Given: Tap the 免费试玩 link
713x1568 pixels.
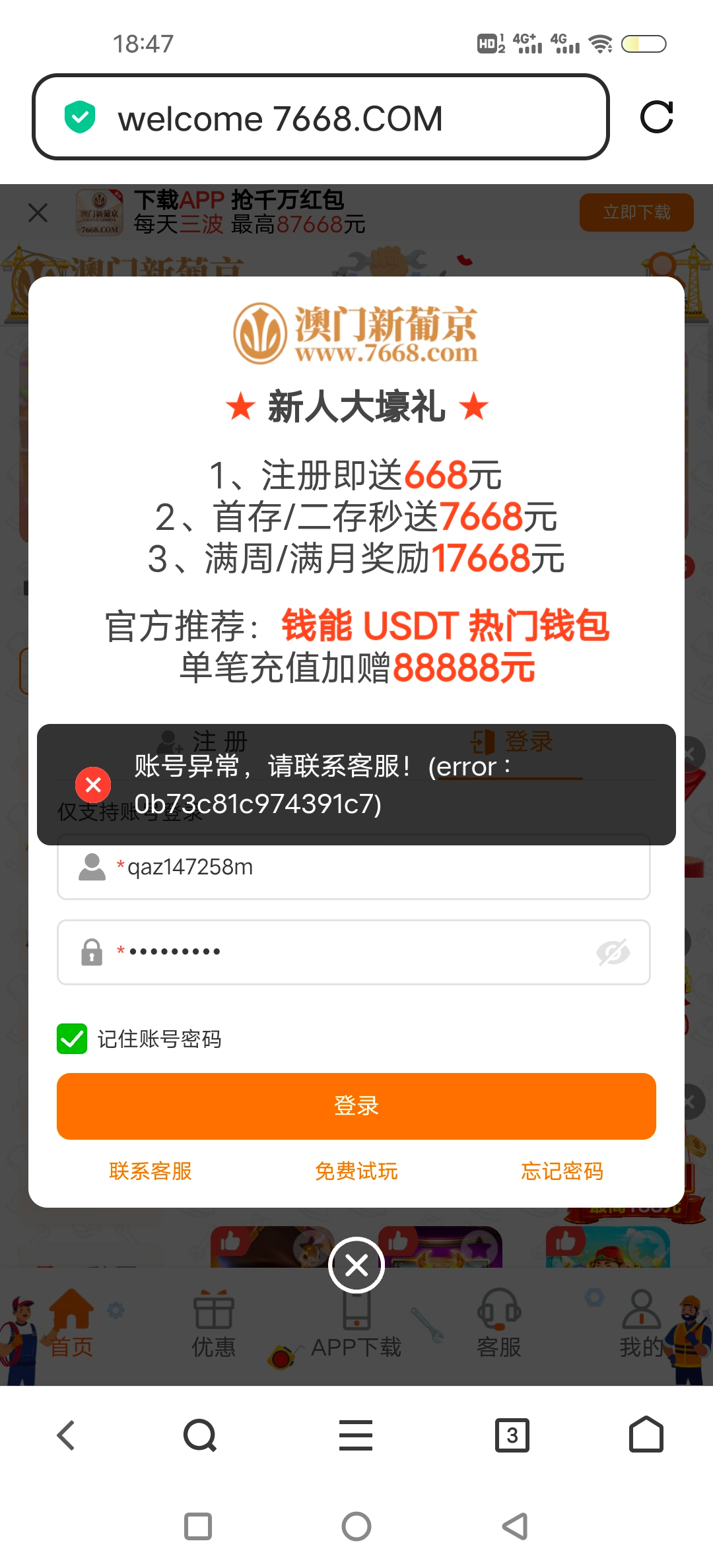Looking at the screenshot, I should (x=356, y=1171).
